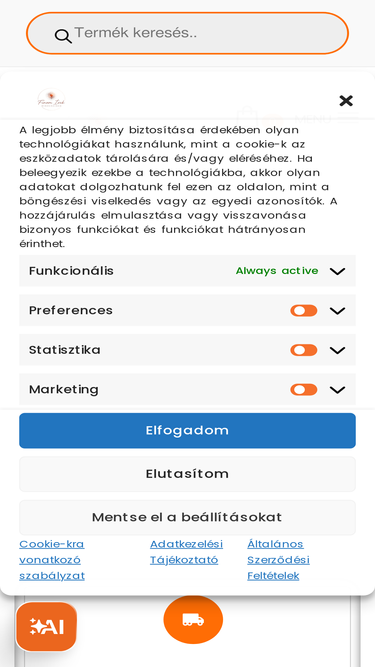Toggle the Statisztika switch
Viewport: 375px width, 667px height.
coord(304,350)
